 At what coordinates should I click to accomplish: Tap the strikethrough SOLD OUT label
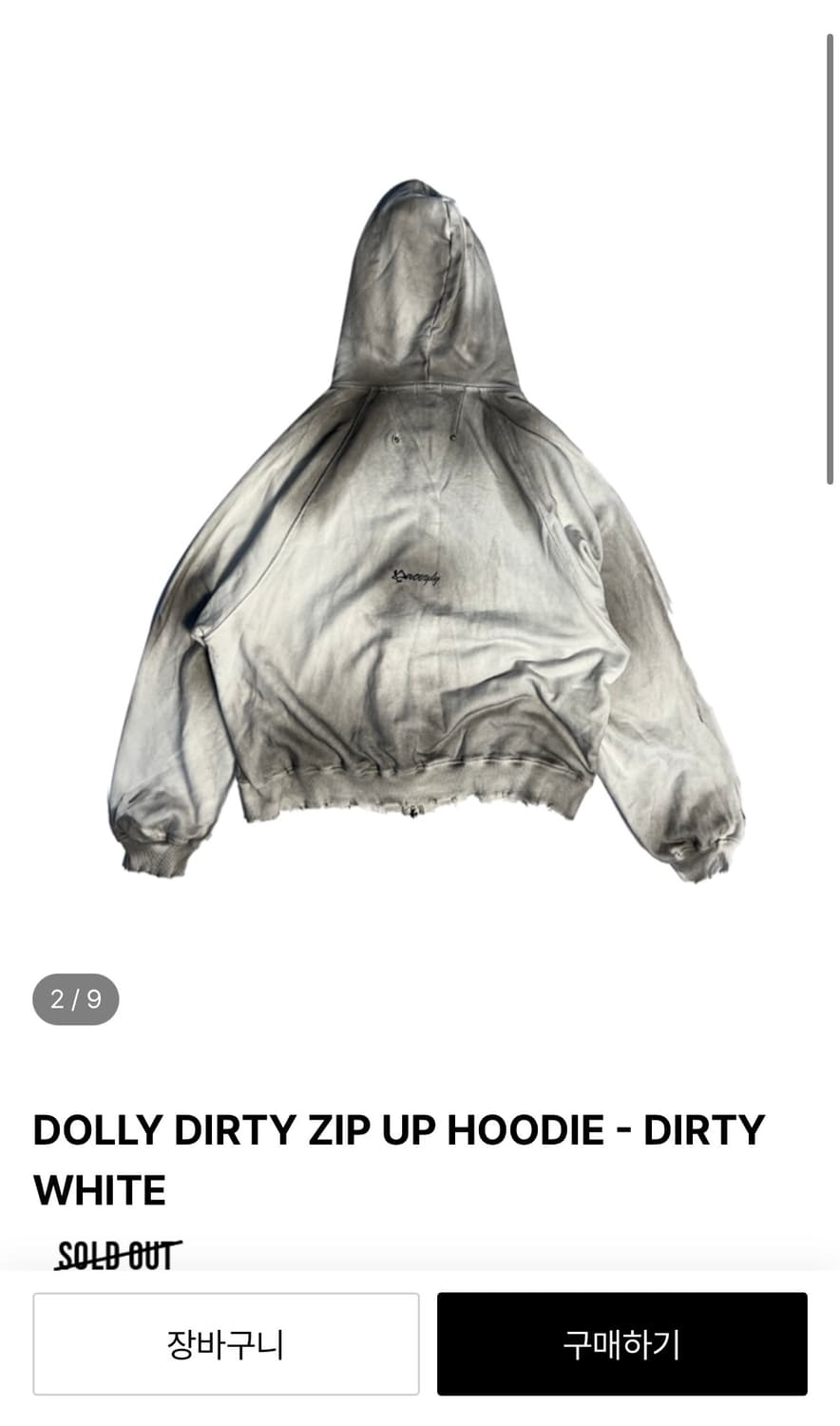pos(118,1255)
